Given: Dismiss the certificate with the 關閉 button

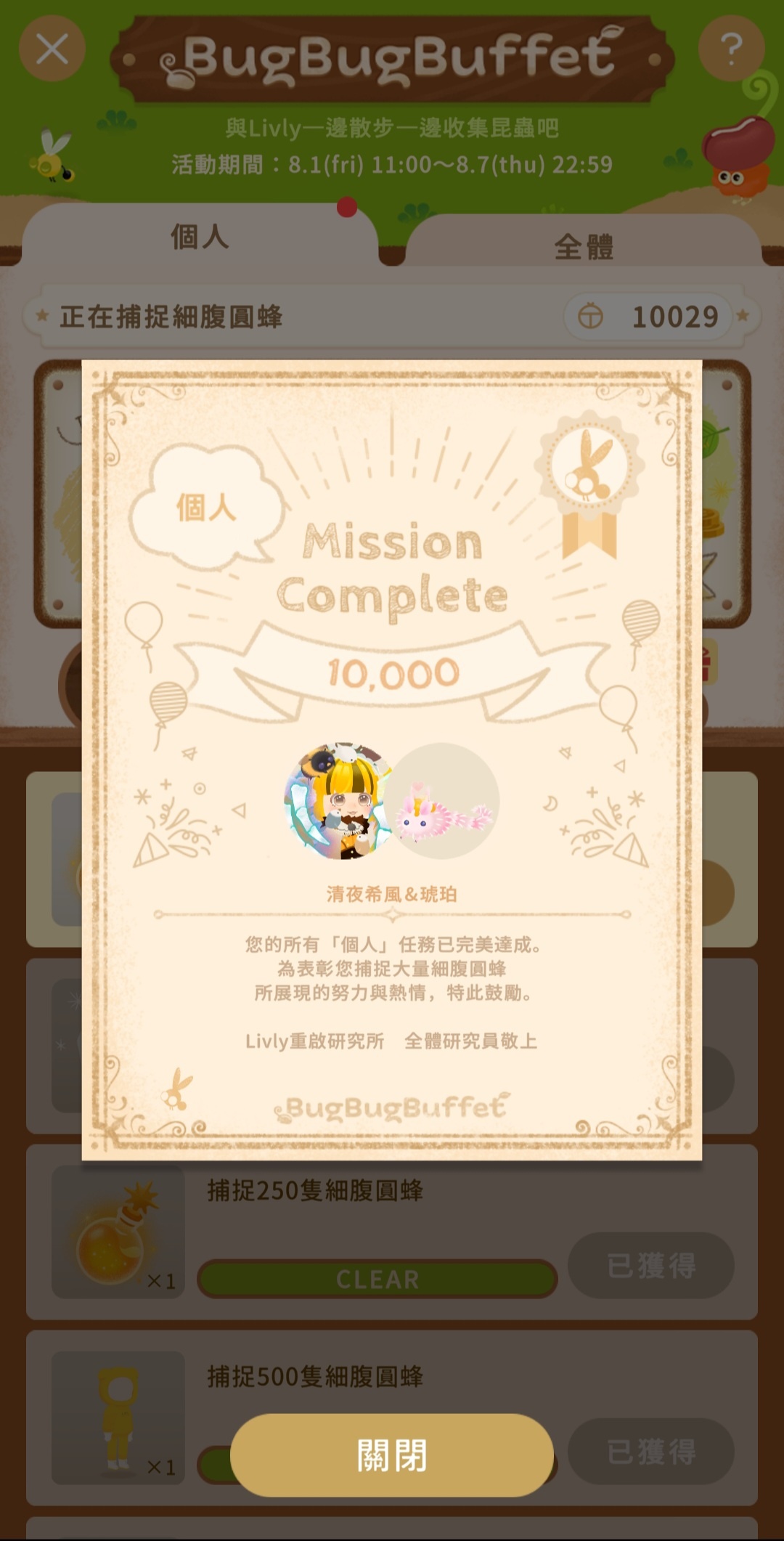Looking at the screenshot, I should coord(392,1455).
